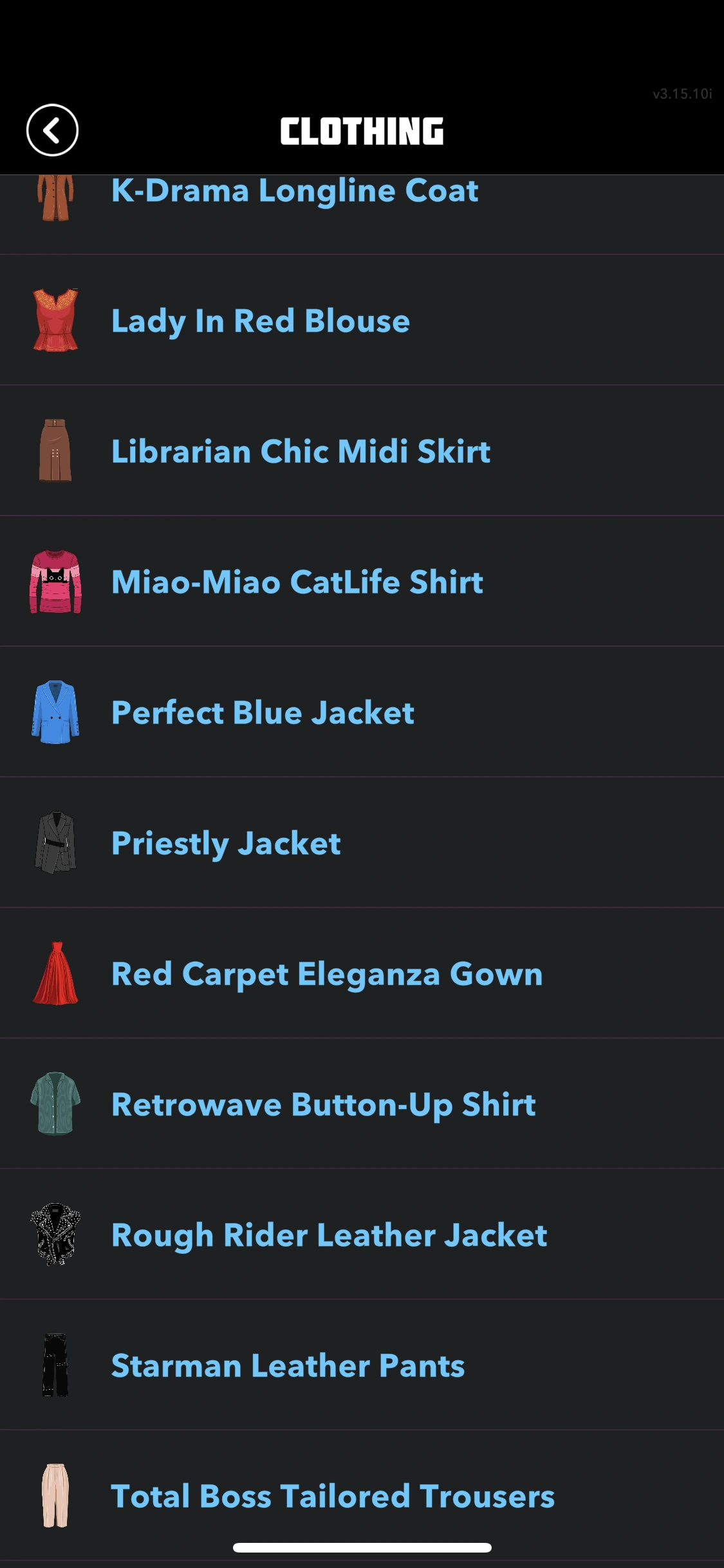Open Retrowave Button-Up Shirt
The height and width of the screenshot is (1568, 724).
323,1105
